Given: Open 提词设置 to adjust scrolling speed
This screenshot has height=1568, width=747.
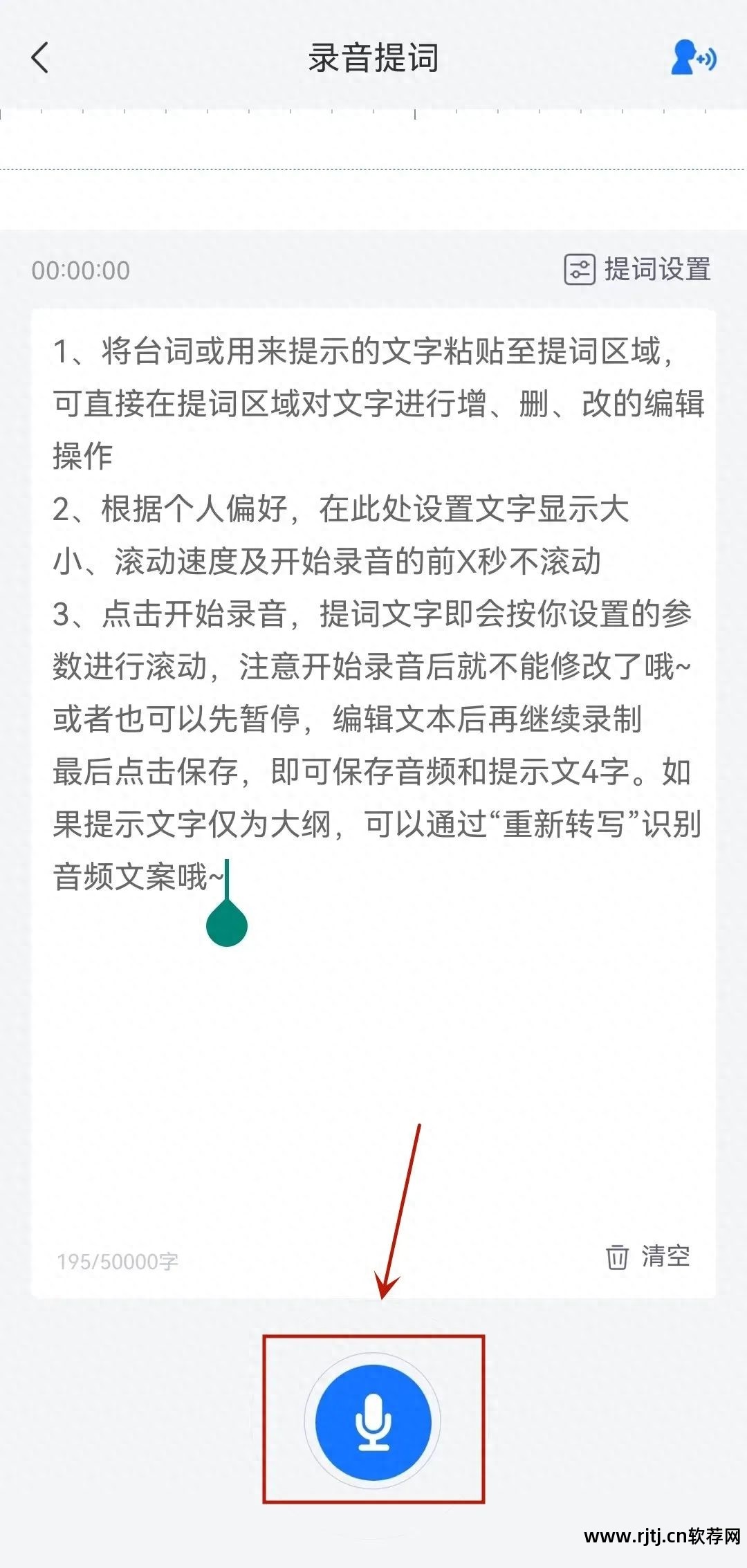Looking at the screenshot, I should pyautogui.click(x=657, y=271).
